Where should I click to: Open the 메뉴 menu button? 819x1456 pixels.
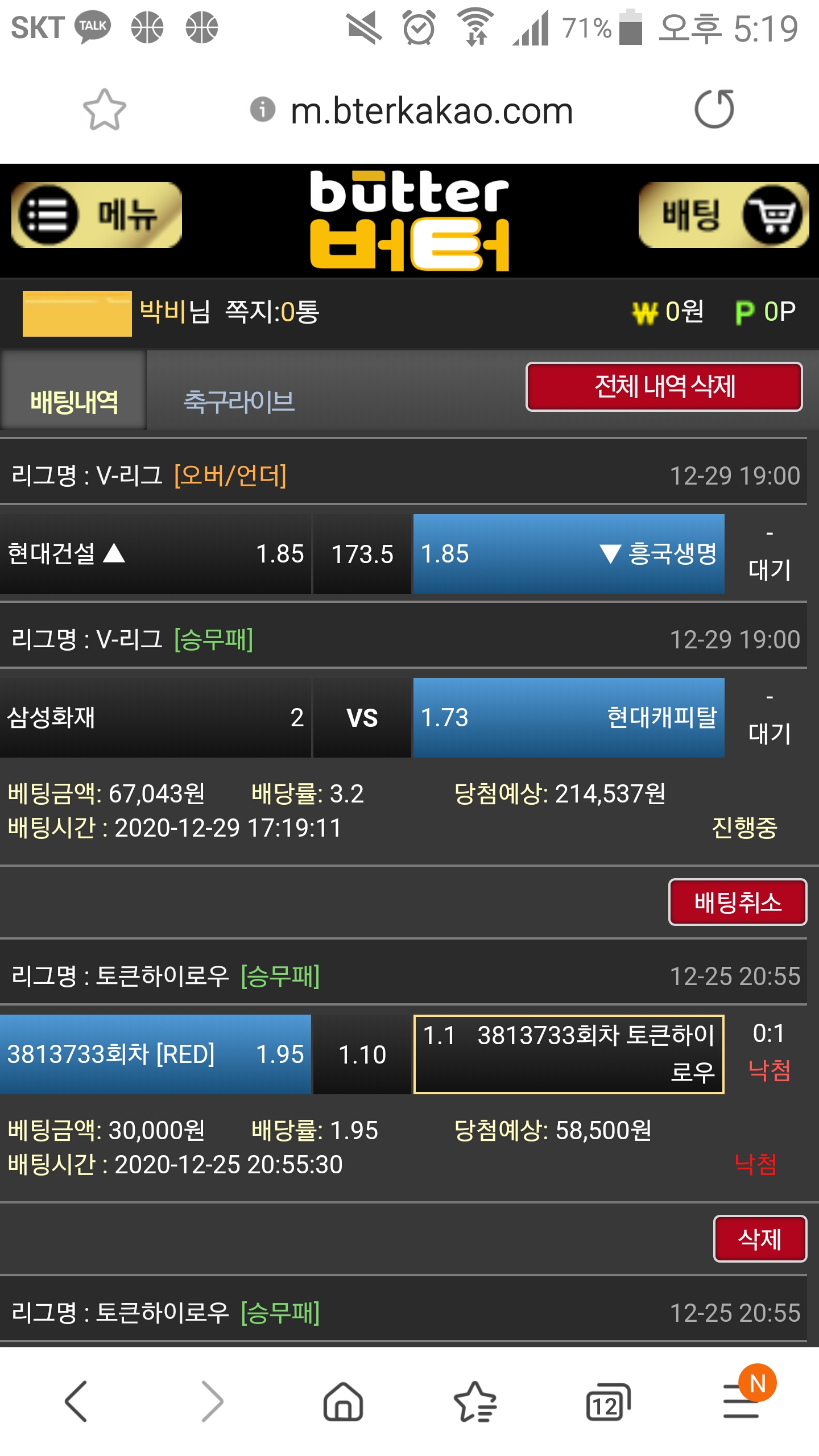[97, 216]
